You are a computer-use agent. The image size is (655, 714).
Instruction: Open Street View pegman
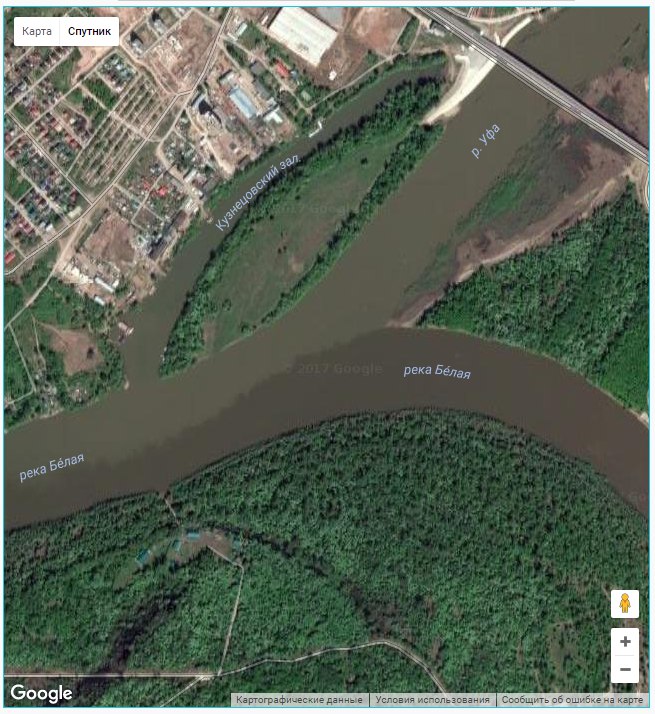coord(625,604)
